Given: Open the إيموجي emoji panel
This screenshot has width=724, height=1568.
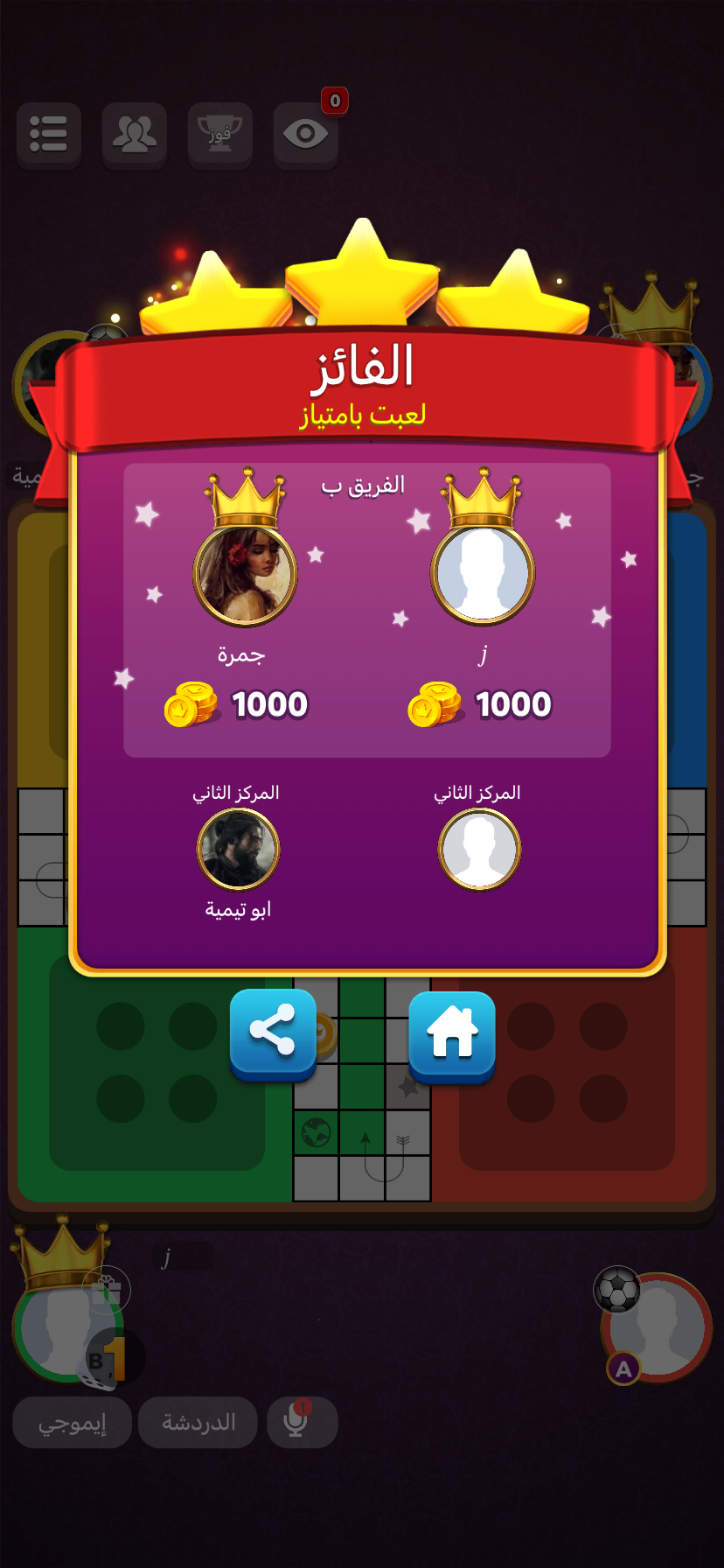Looking at the screenshot, I should coord(73,1422).
